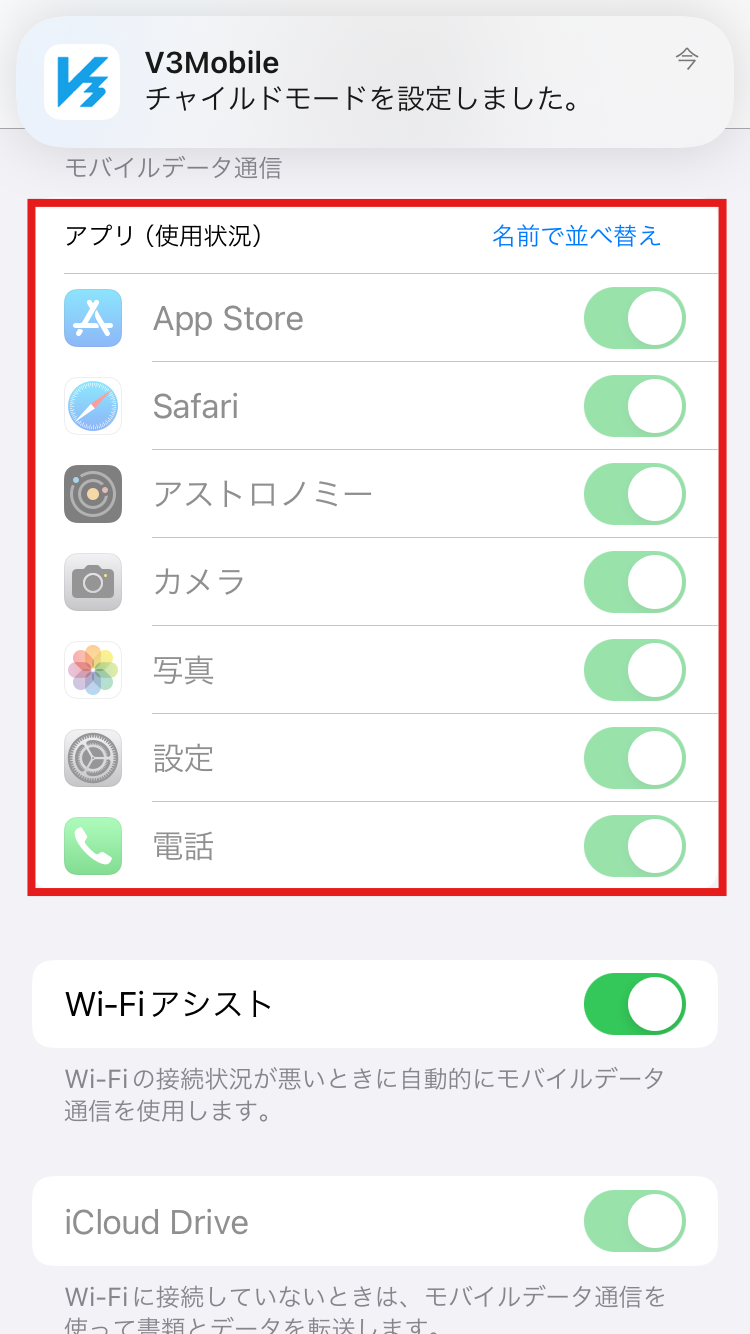The height and width of the screenshot is (1334, 750).
Task: Open the V3Mobile notification banner
Action: [375, 83]
